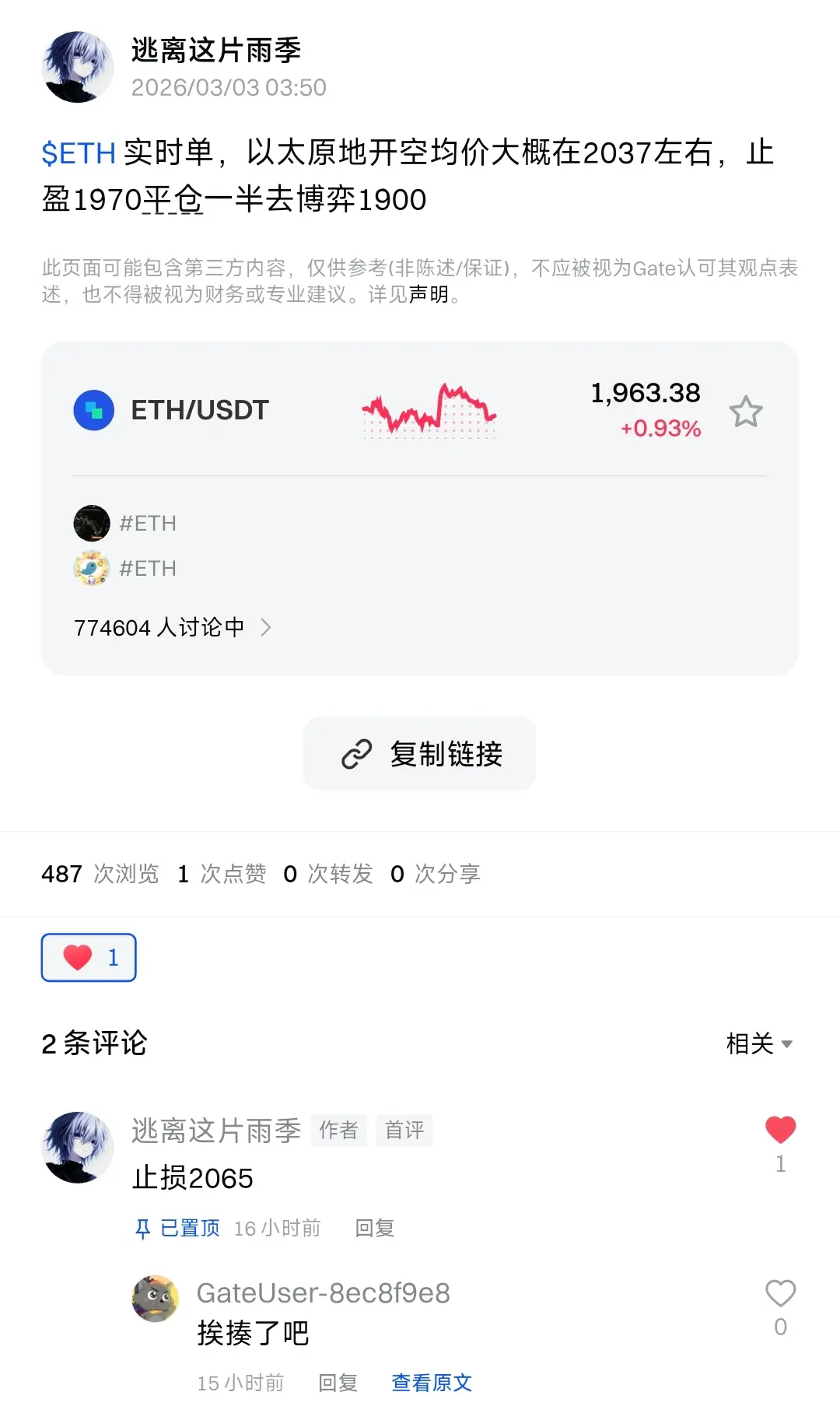
Task: Favorite ETH/USDT with the star icon
Action: 745,412
